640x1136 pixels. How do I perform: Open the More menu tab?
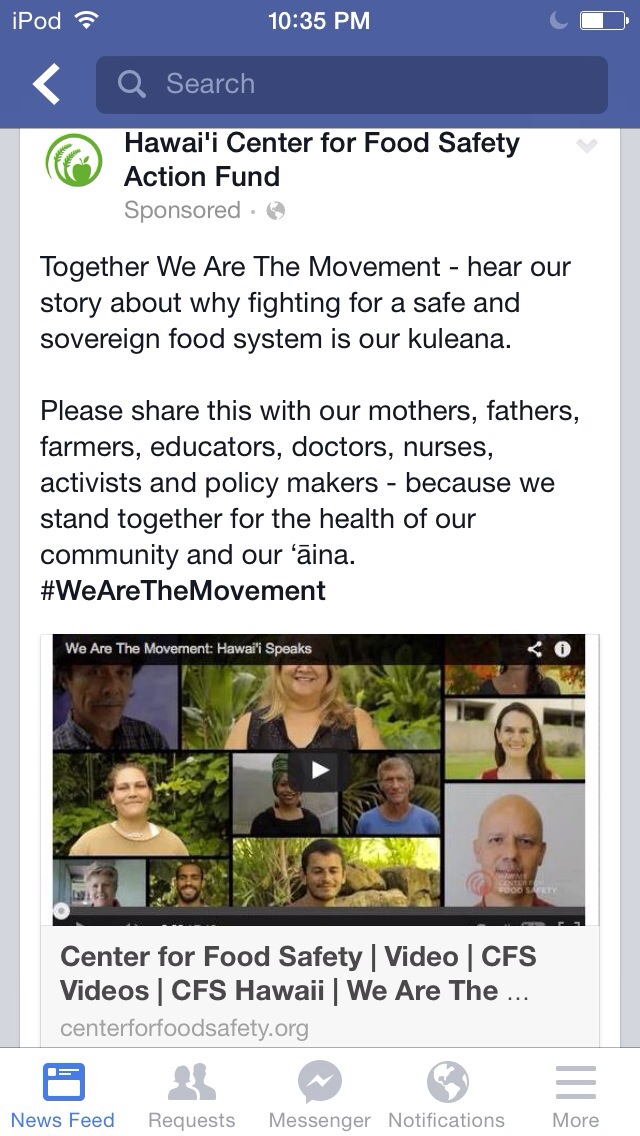(576, 1094)
